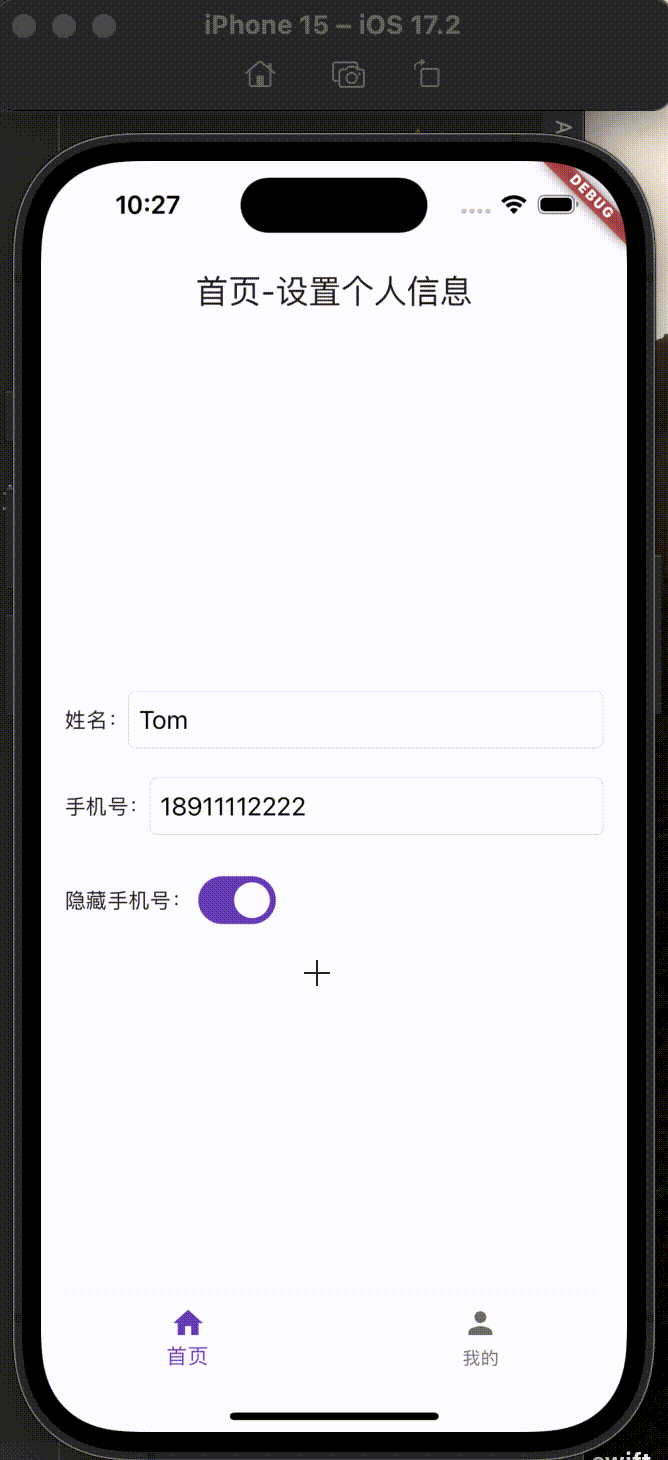This screenshot has width=668, height=1460.
Task: Select the 首页 home tab
Action: [188, 1338]
